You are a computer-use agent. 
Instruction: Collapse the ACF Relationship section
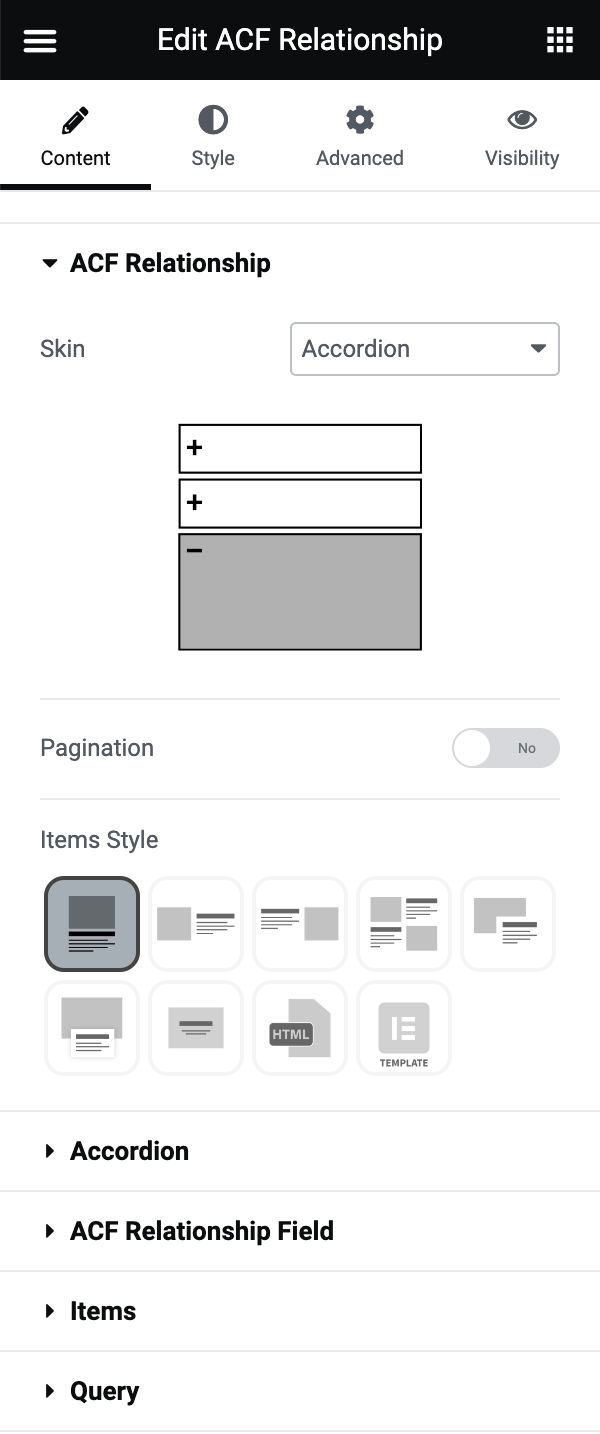(155, 263)
